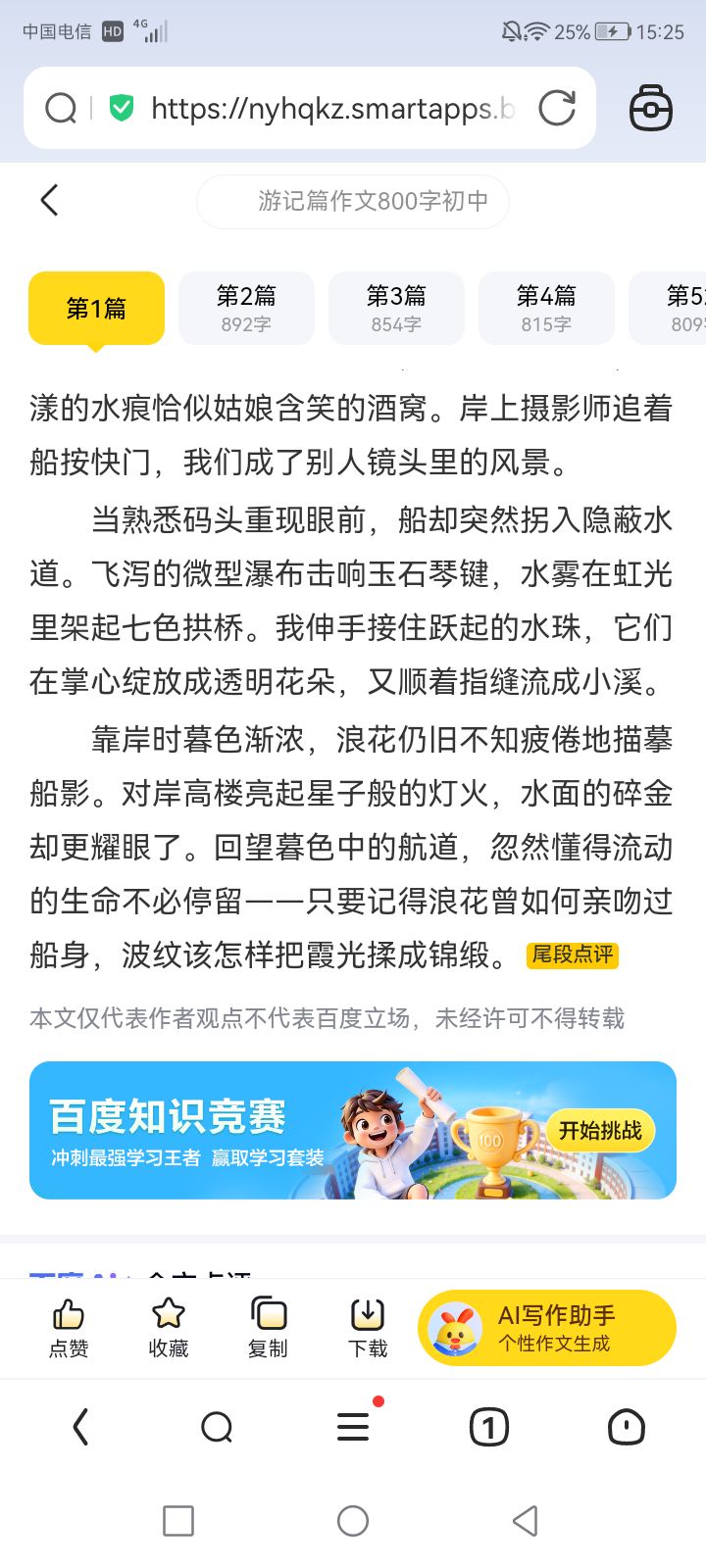Switch to the 第2篇 essay tab
Viewport: 706px width, 1568px height.
(x=246, y=308)
